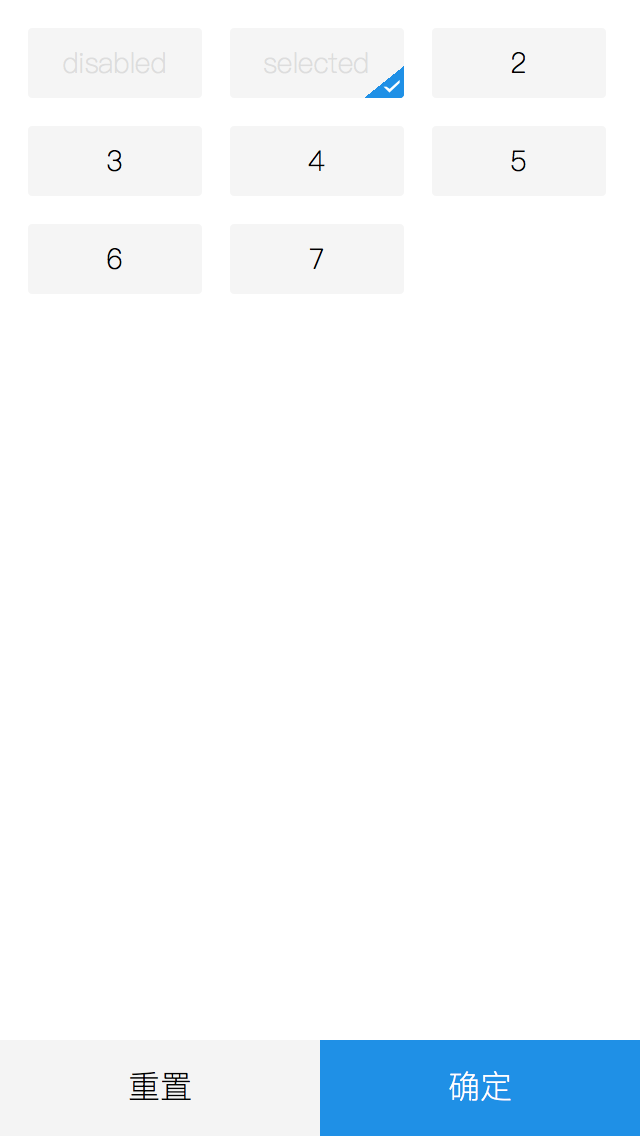Select the tag labeled 3
This screenshot has width=640, height=1136.
pyautogui.click(x=115, y=161)
